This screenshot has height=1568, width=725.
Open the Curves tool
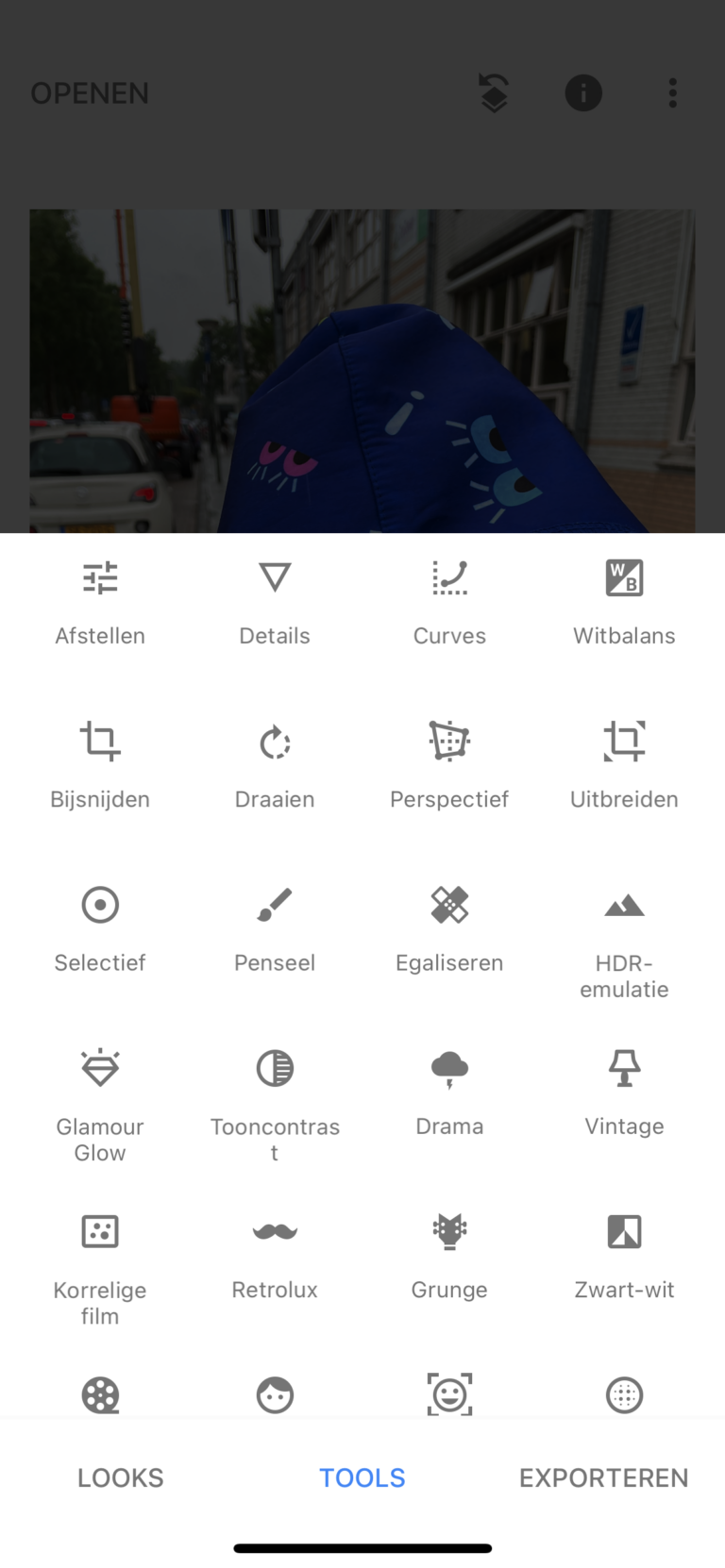tap(449, 601)
